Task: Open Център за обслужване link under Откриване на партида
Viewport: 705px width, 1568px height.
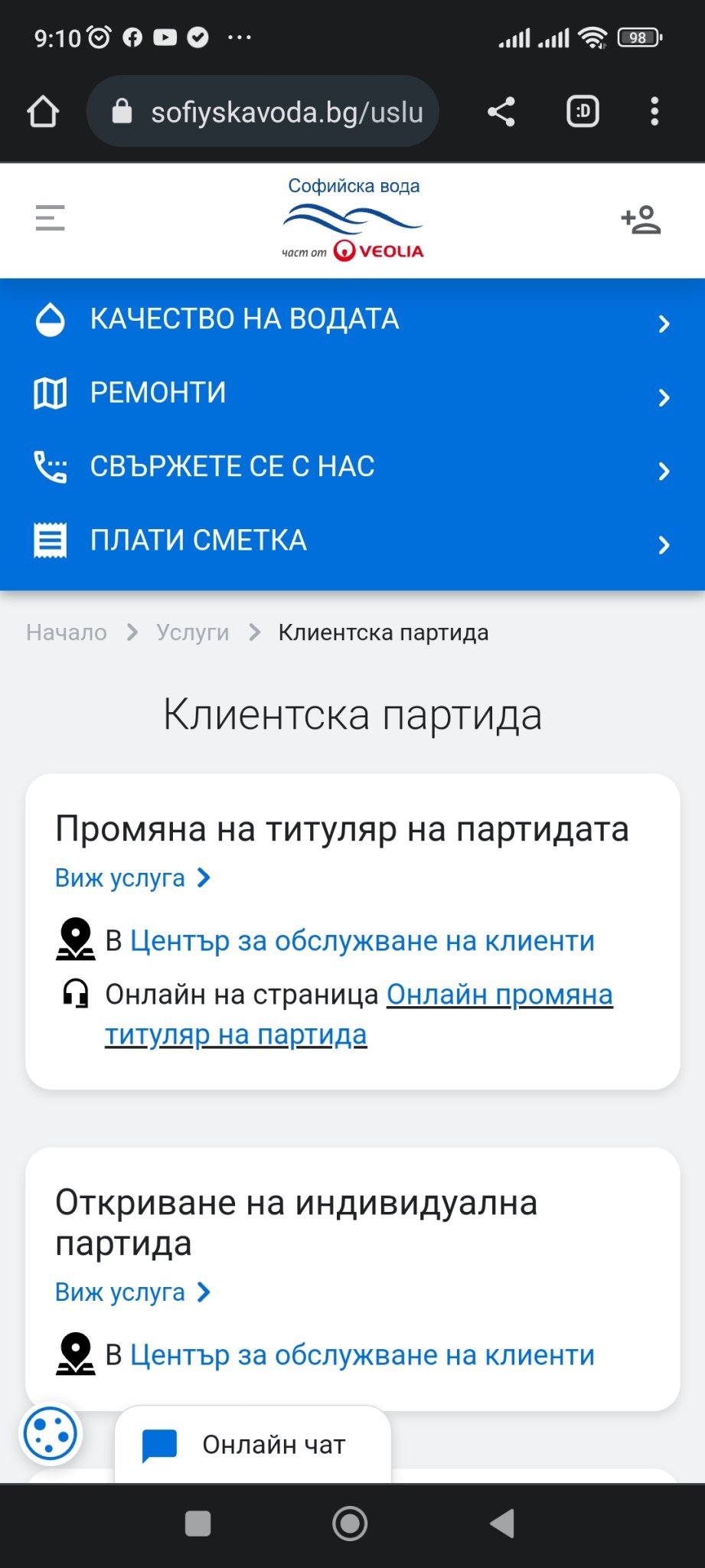Action: click(362, 1355)
